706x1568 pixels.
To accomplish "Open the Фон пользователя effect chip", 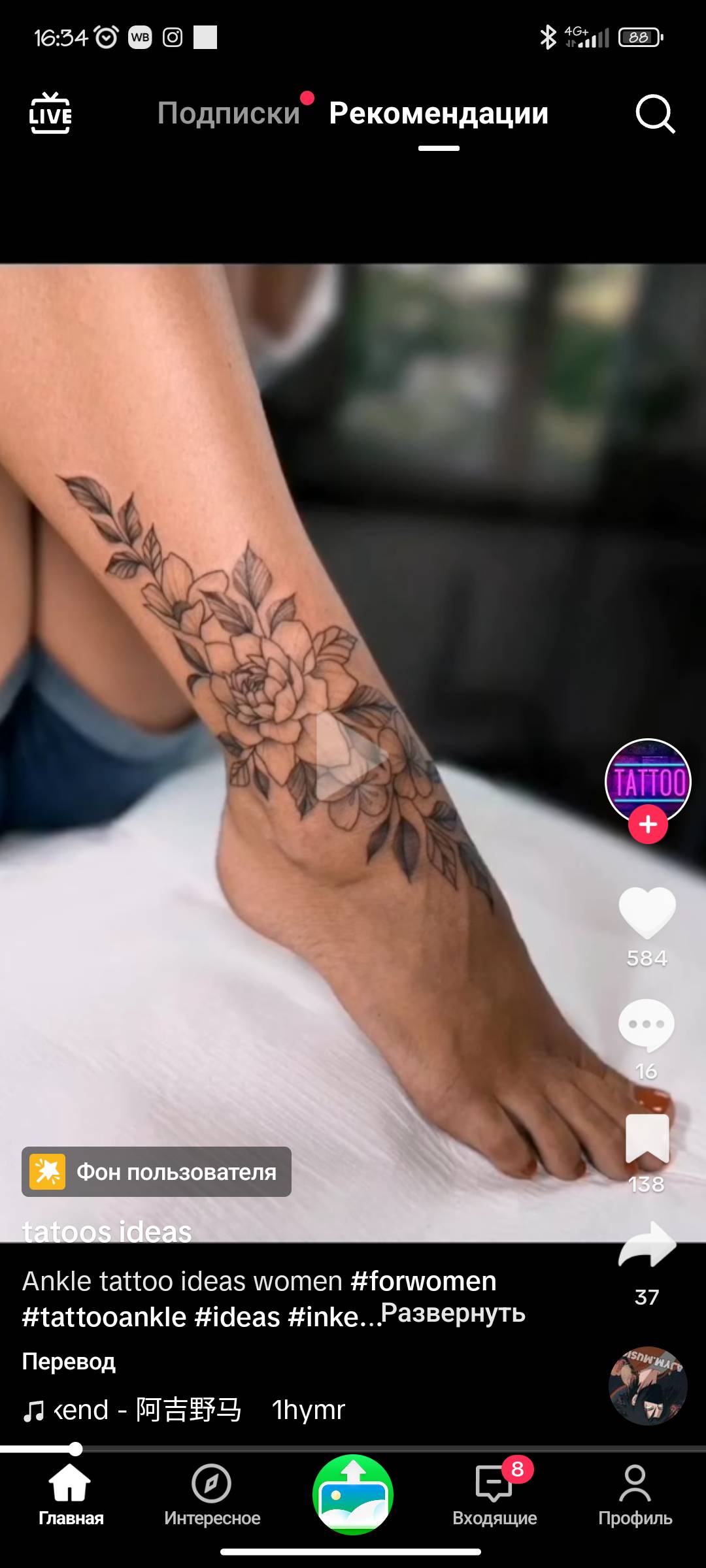I will [156, 1172].
